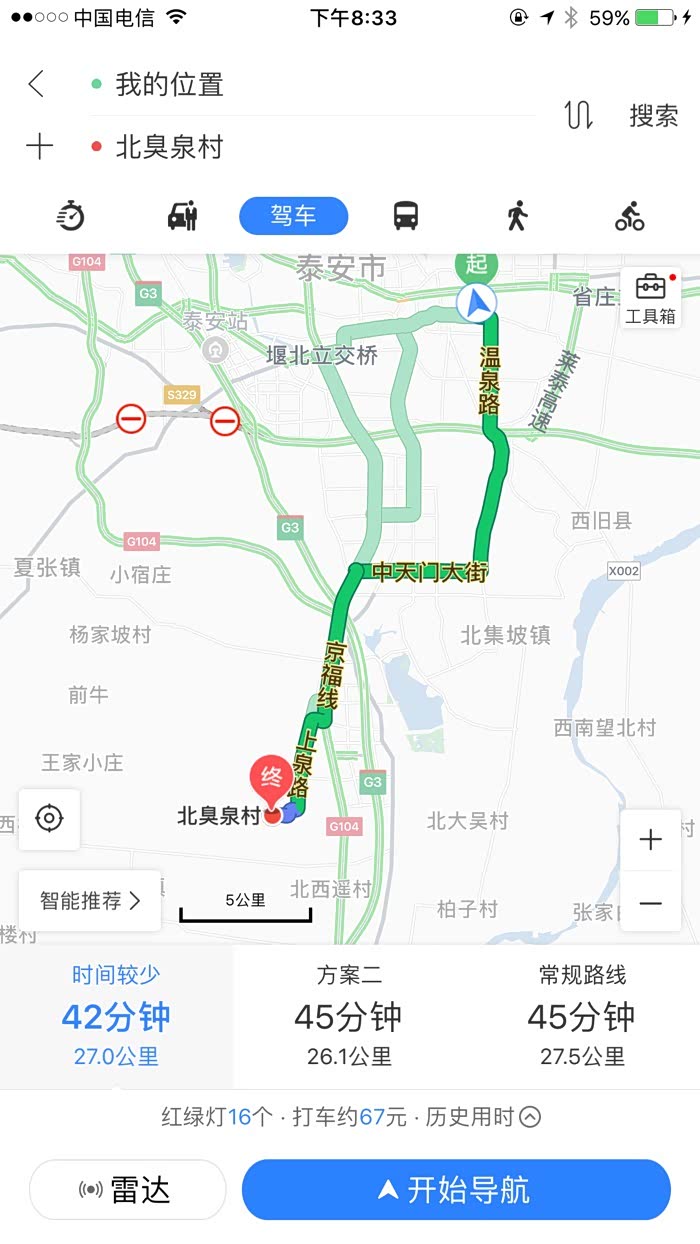Tap the 搜索 button
The height and width of the screenshot is (1244, 700).
pos(654,115)
